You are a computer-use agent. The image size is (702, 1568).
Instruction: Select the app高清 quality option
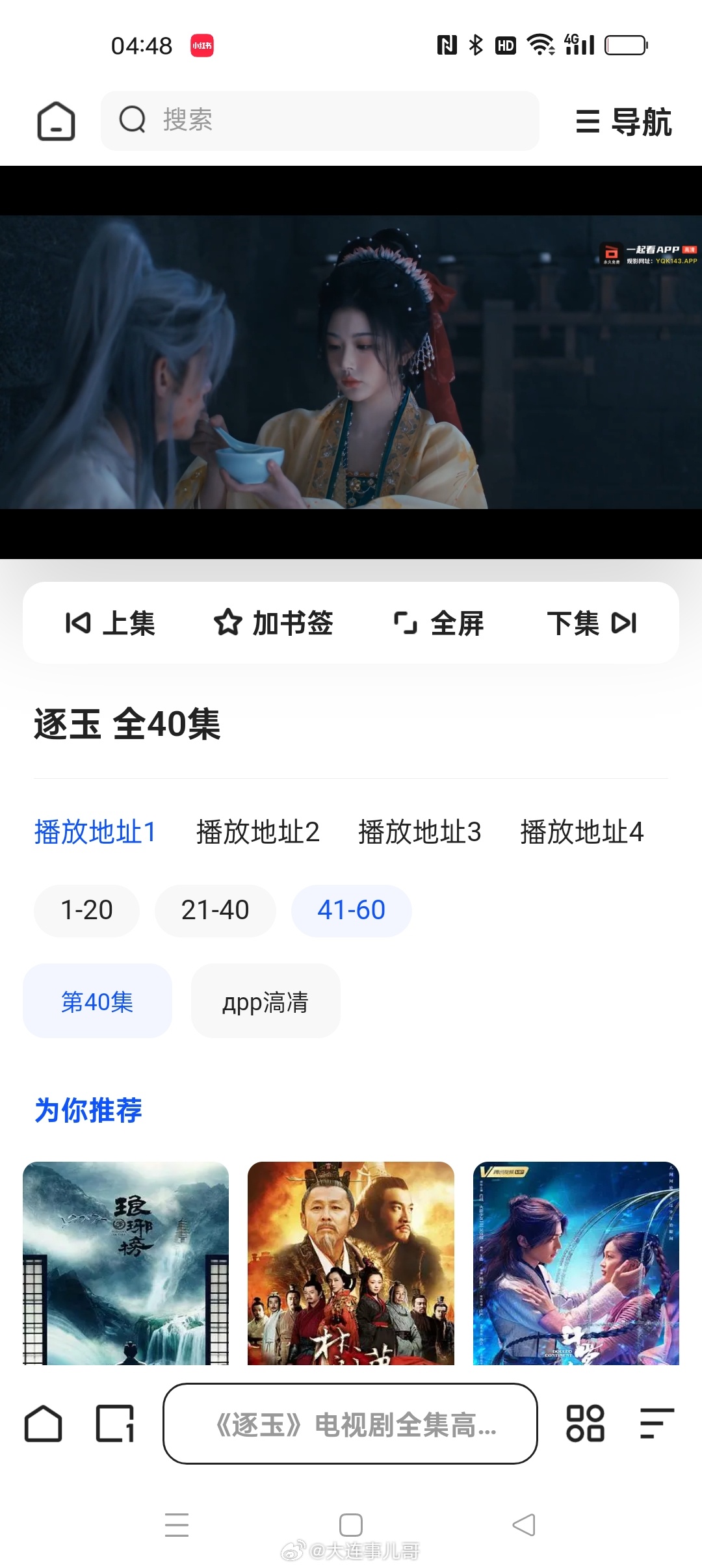point(265,1002)
